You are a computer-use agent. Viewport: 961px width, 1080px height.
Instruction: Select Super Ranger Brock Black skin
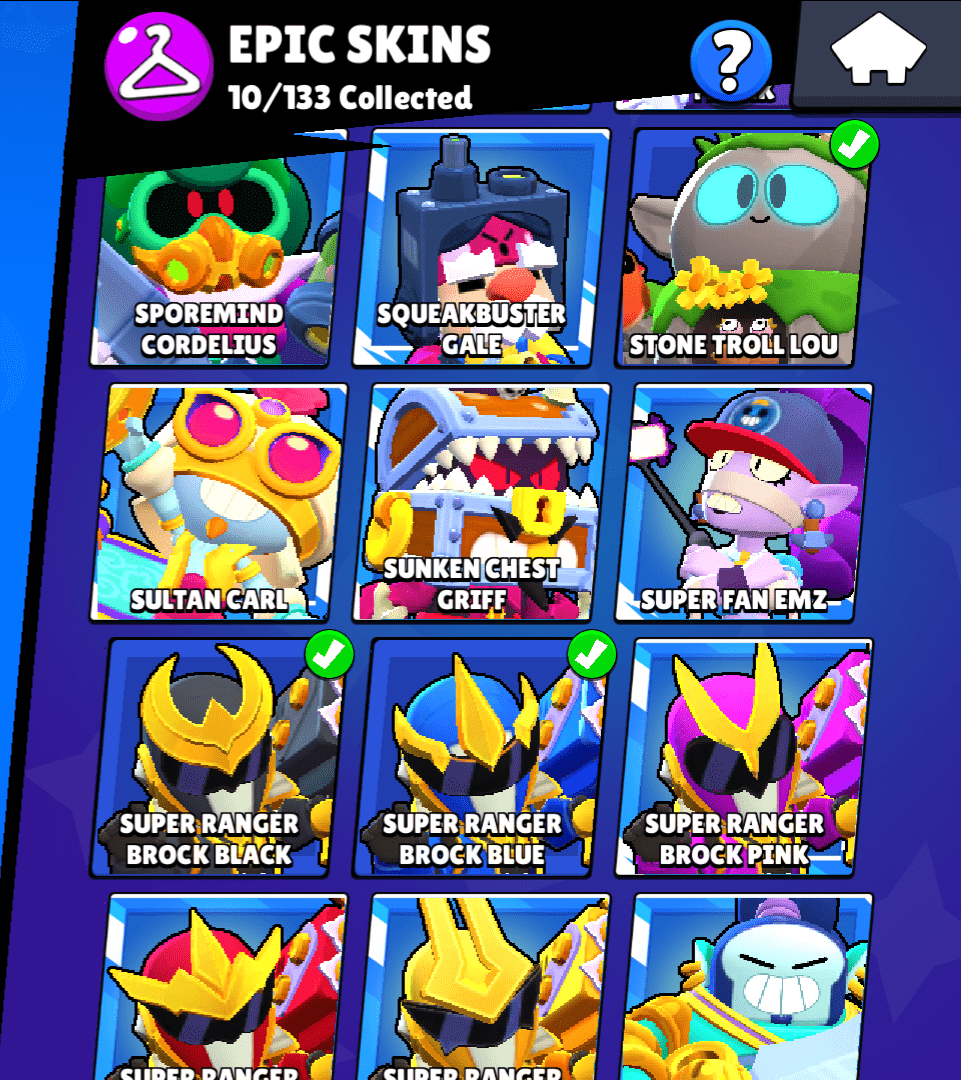click(220, 758)
